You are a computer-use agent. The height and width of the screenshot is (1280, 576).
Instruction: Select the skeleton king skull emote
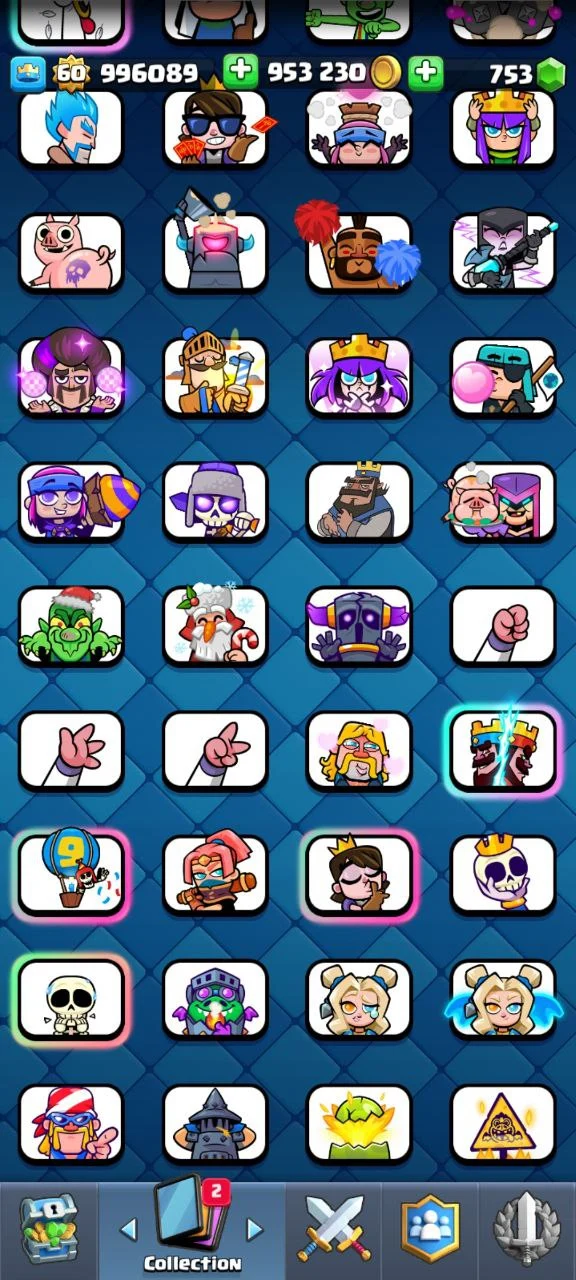tap(503, 874)
